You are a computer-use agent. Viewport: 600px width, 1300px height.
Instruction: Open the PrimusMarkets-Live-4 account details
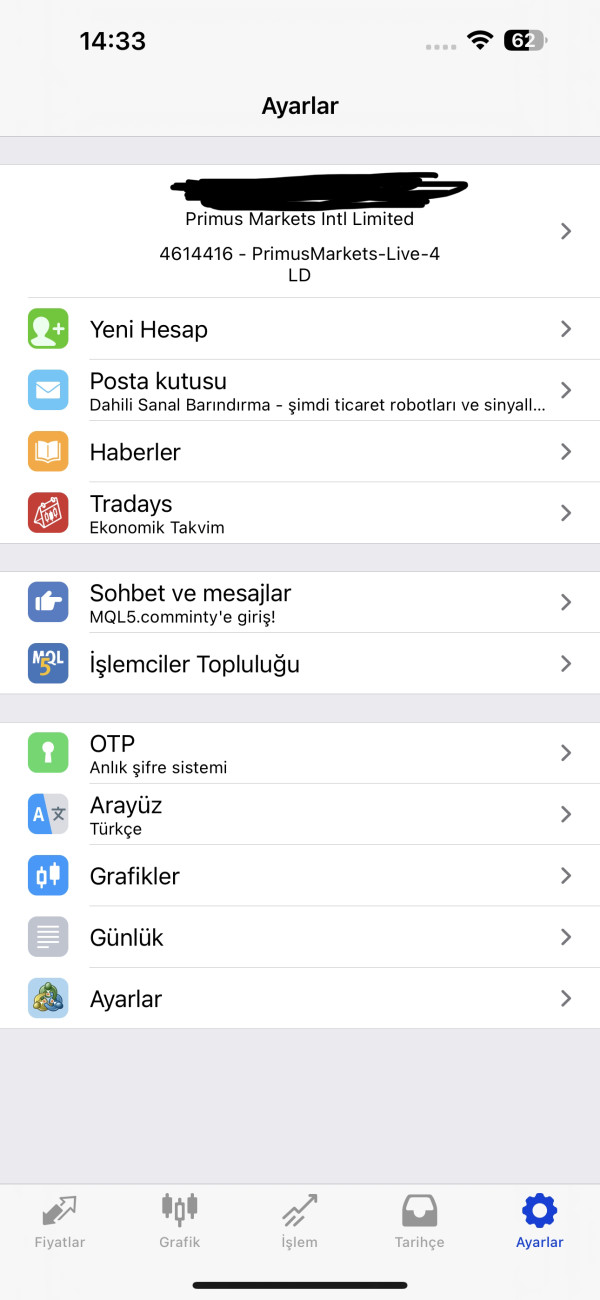(300, 231)
